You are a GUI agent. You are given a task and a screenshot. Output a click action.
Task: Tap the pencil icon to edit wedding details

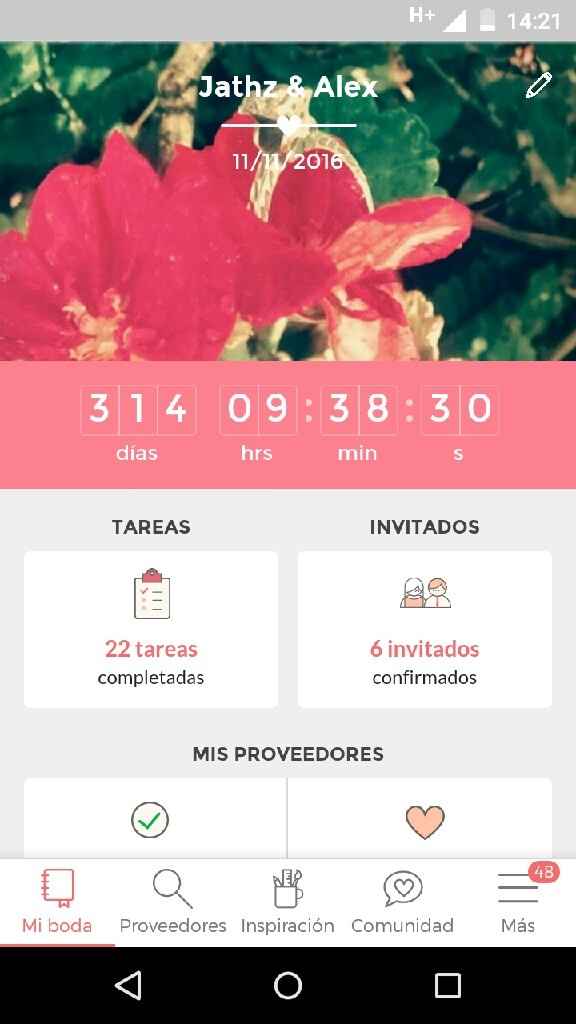tap(538, 86)
